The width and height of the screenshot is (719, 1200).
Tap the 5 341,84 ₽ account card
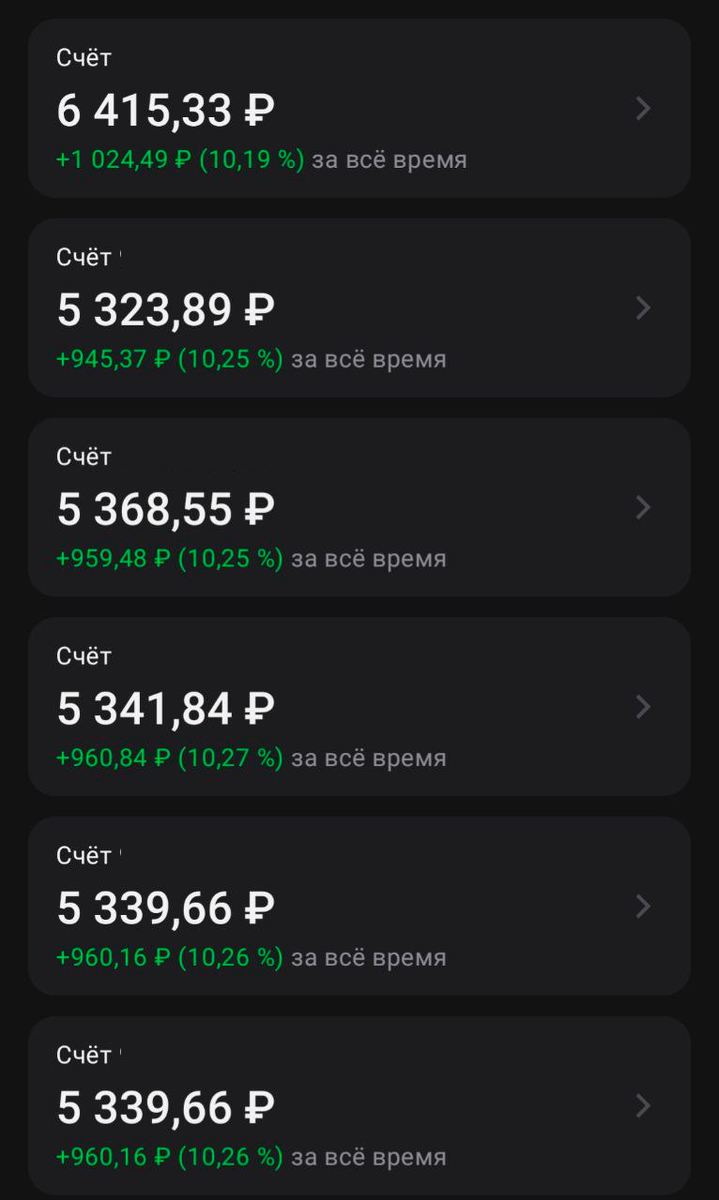pyautogui.click(x=359, y=707)
